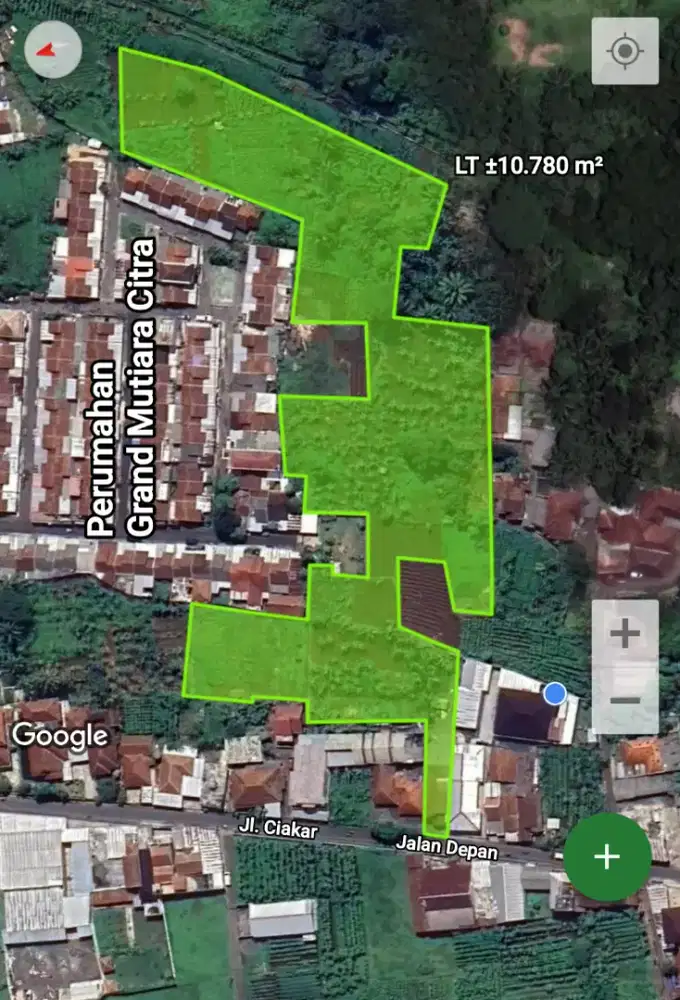Tap the green add floating button
This screenshot has width=680, height=1000.
607,857
